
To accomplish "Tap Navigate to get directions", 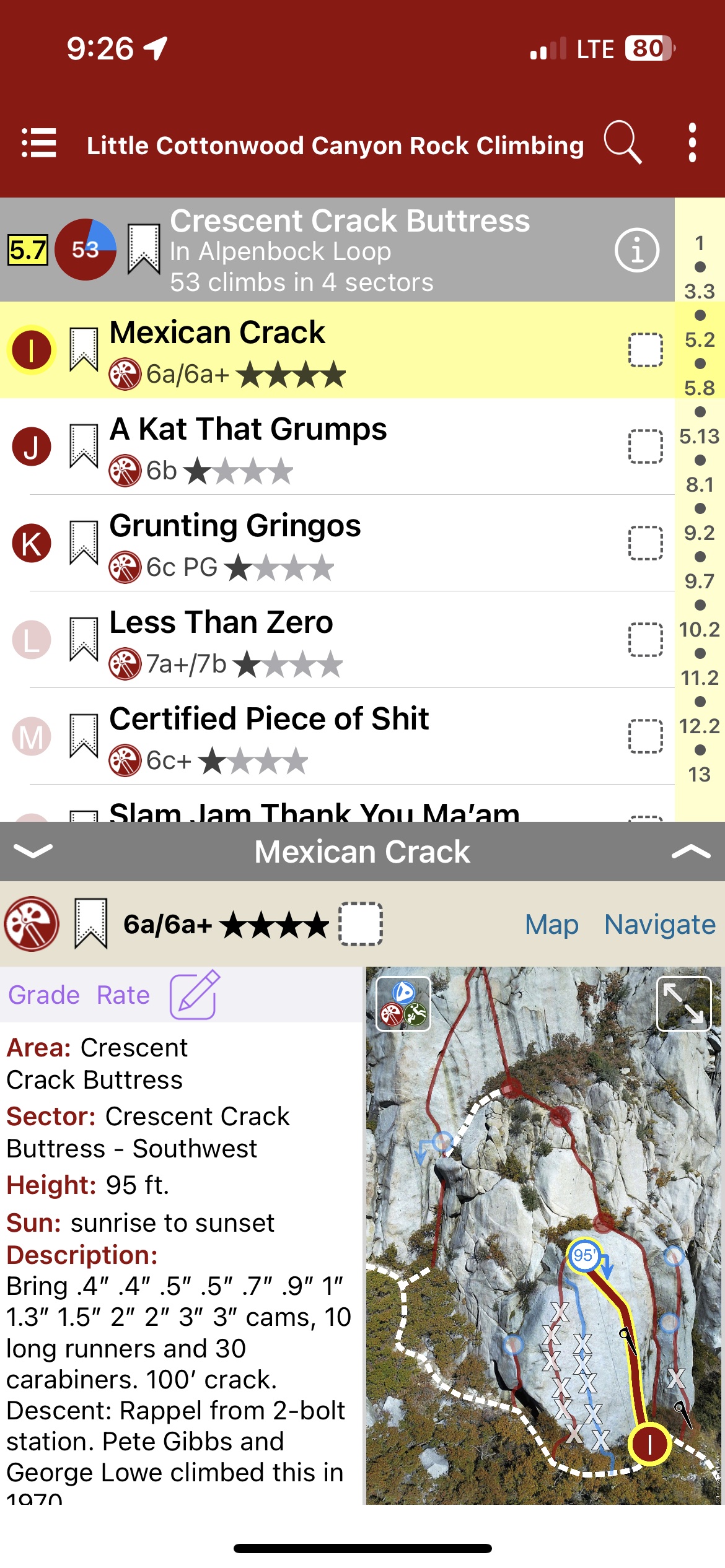I will 660,925.
